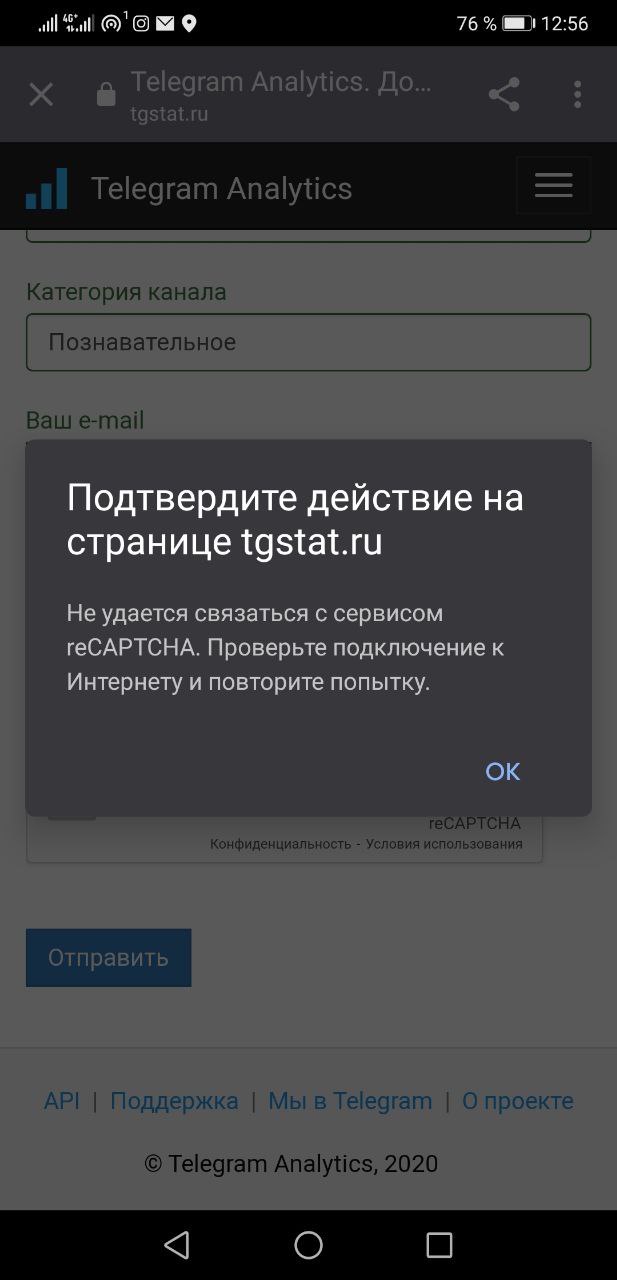
Task: Go back using the system back button
Action: tap(177, 1245)
